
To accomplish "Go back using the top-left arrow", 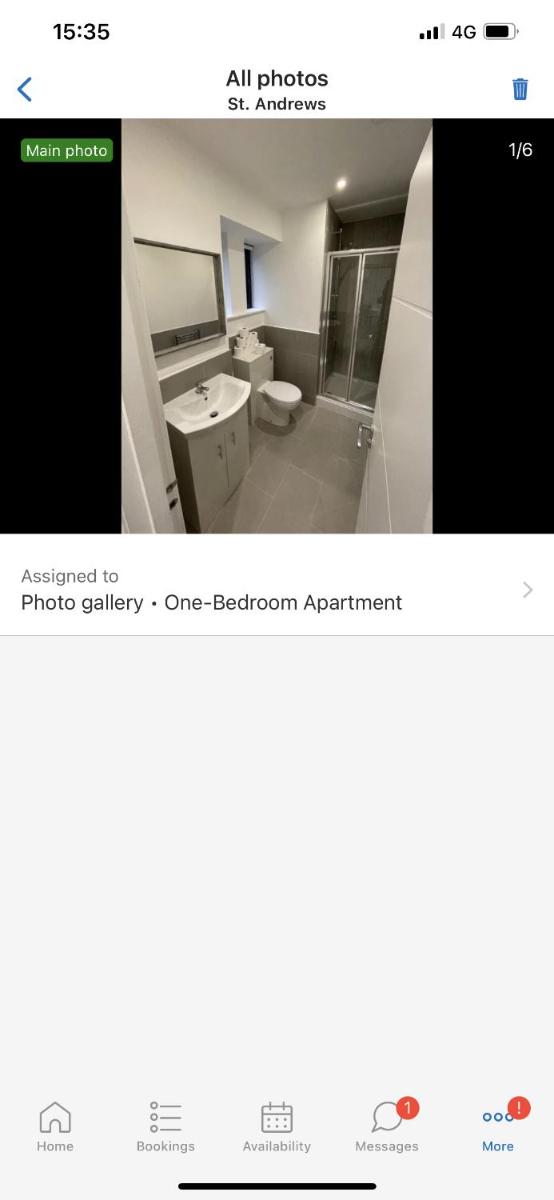I will pos(25,89).
